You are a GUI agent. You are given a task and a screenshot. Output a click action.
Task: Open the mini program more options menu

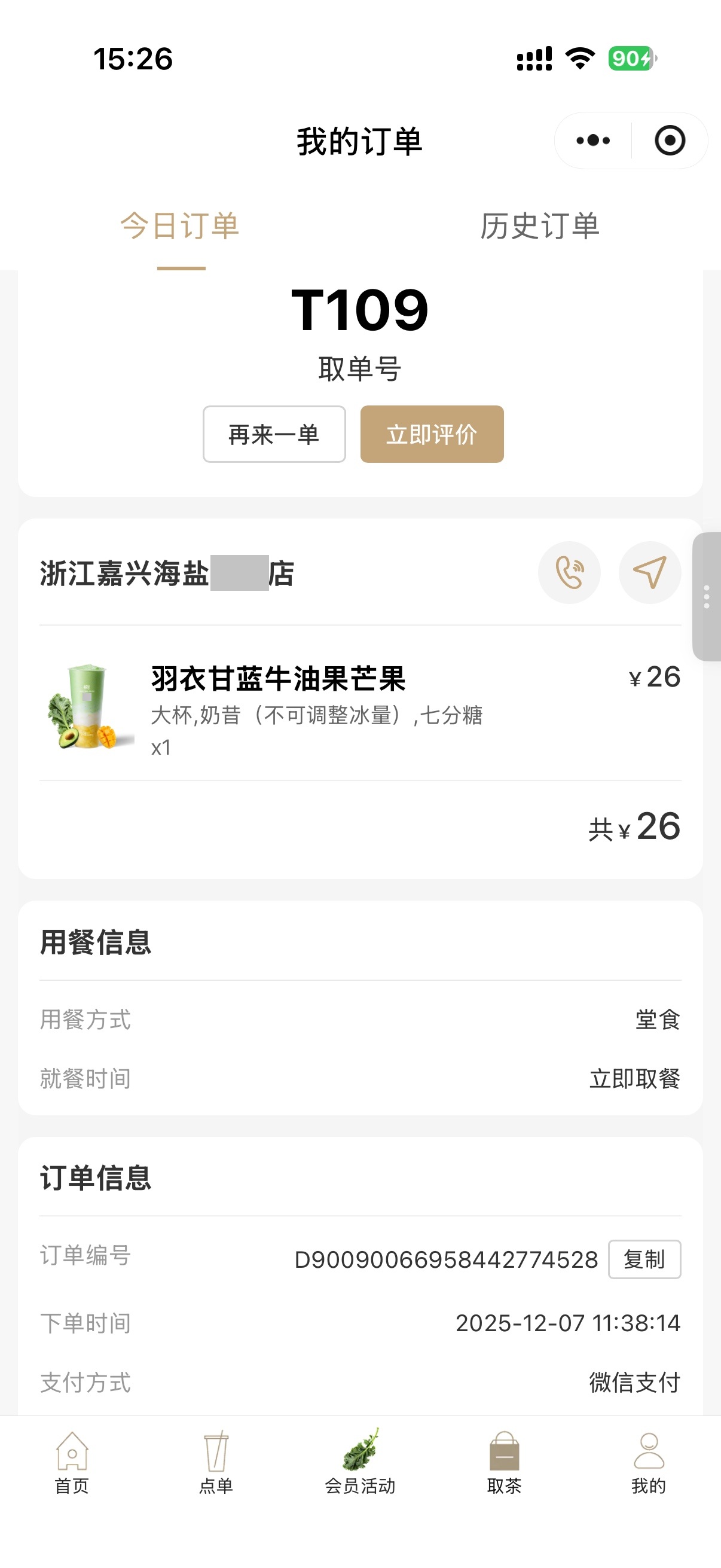592,141
